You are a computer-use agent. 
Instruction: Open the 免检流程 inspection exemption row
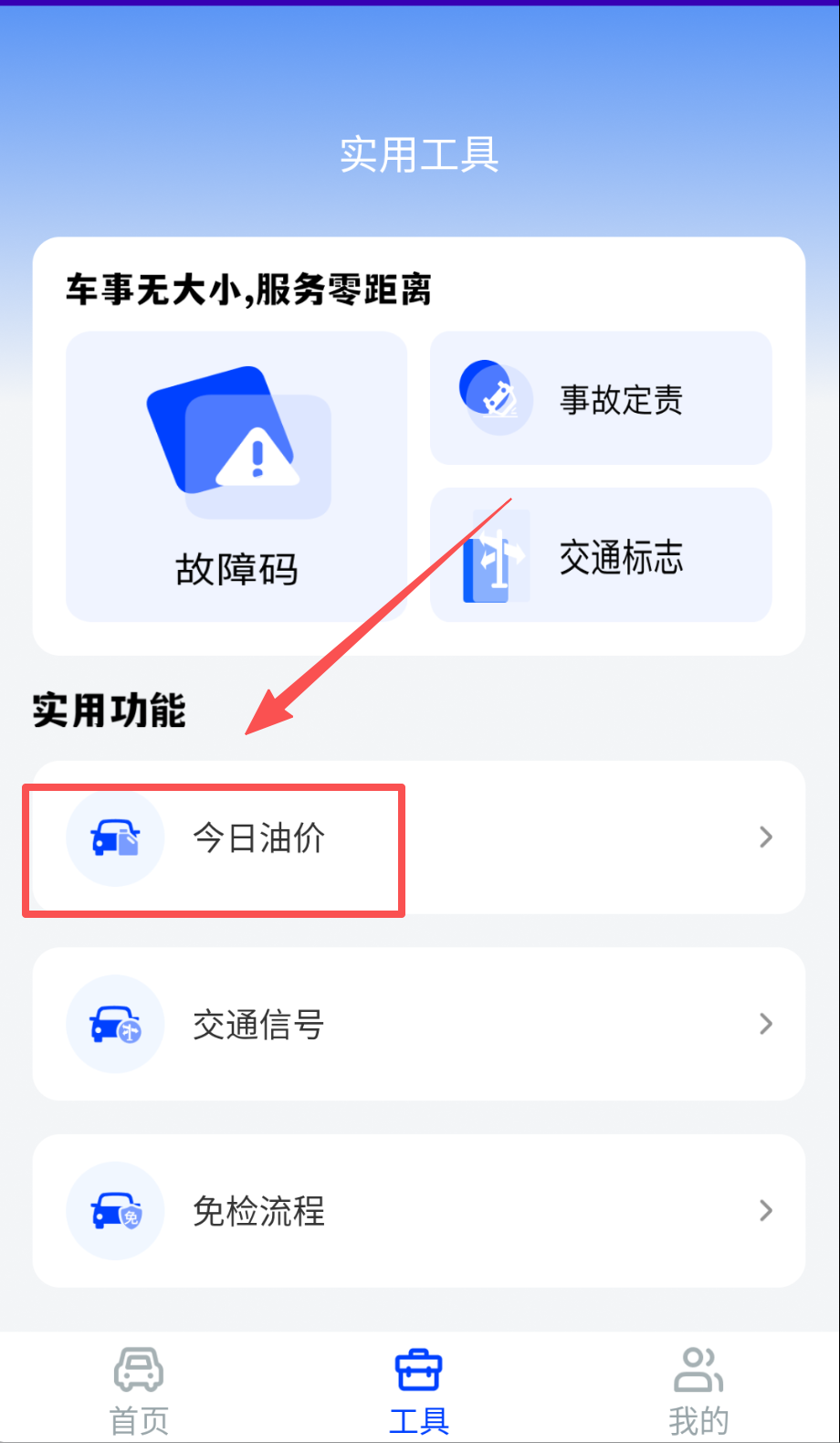418,1210
